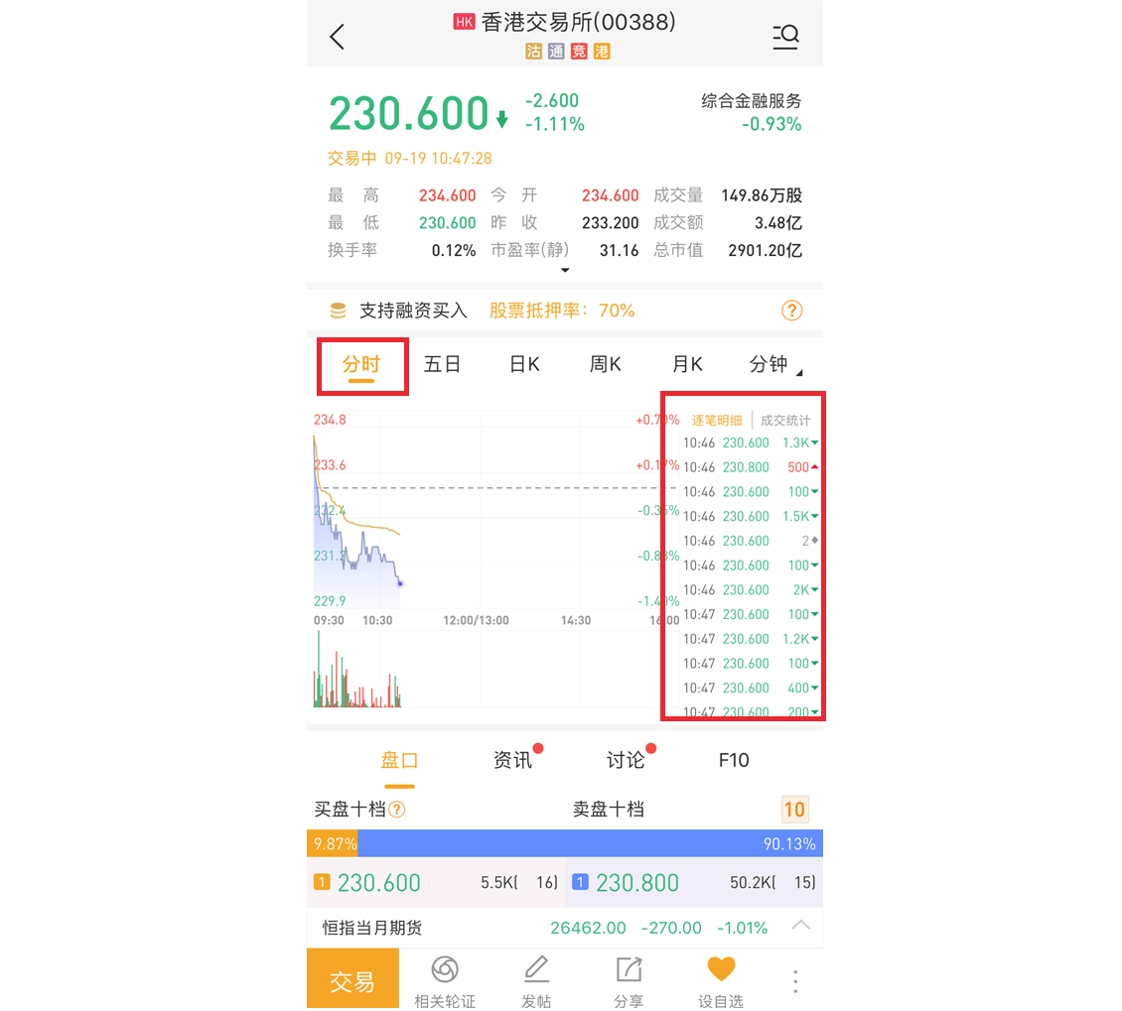Show the 月K chart

click(x=687, y=365)
